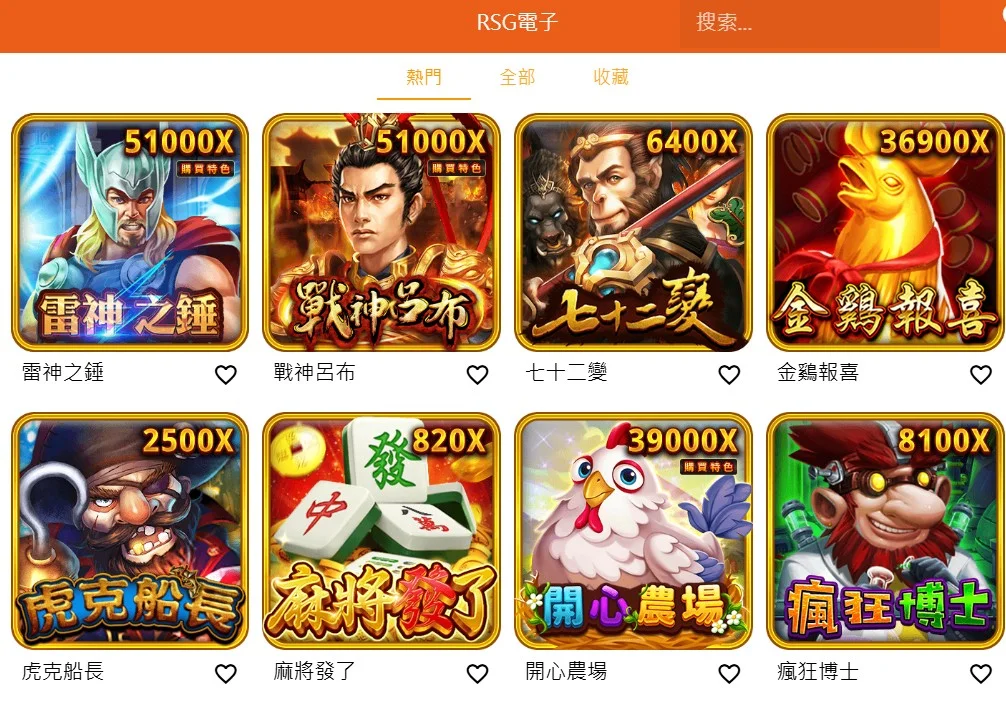This screenshot has width=1006, height=703.
Task: Add 七十二變 to favorites via heart
Action: tap(729, 375)
